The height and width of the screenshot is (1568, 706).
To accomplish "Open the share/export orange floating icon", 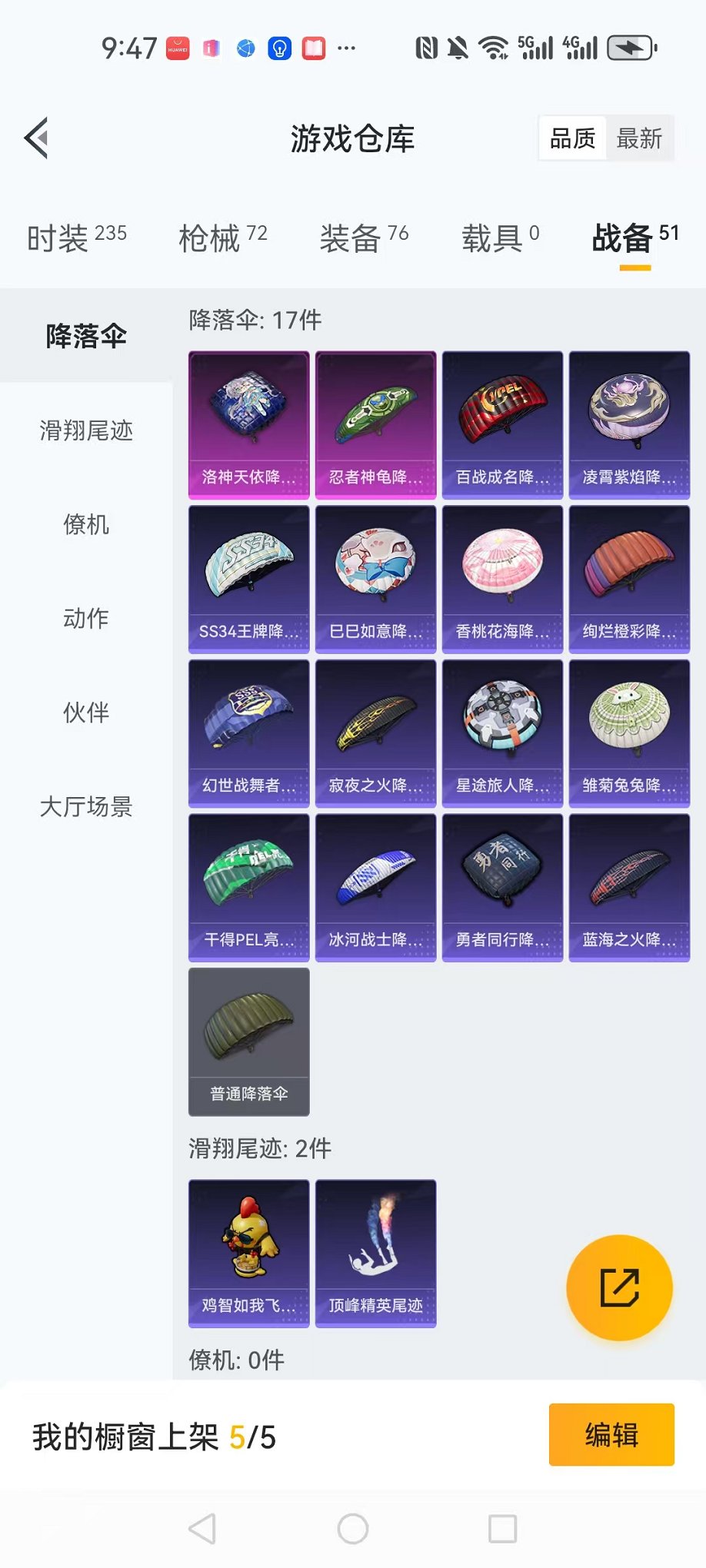I will point(620,1289).
